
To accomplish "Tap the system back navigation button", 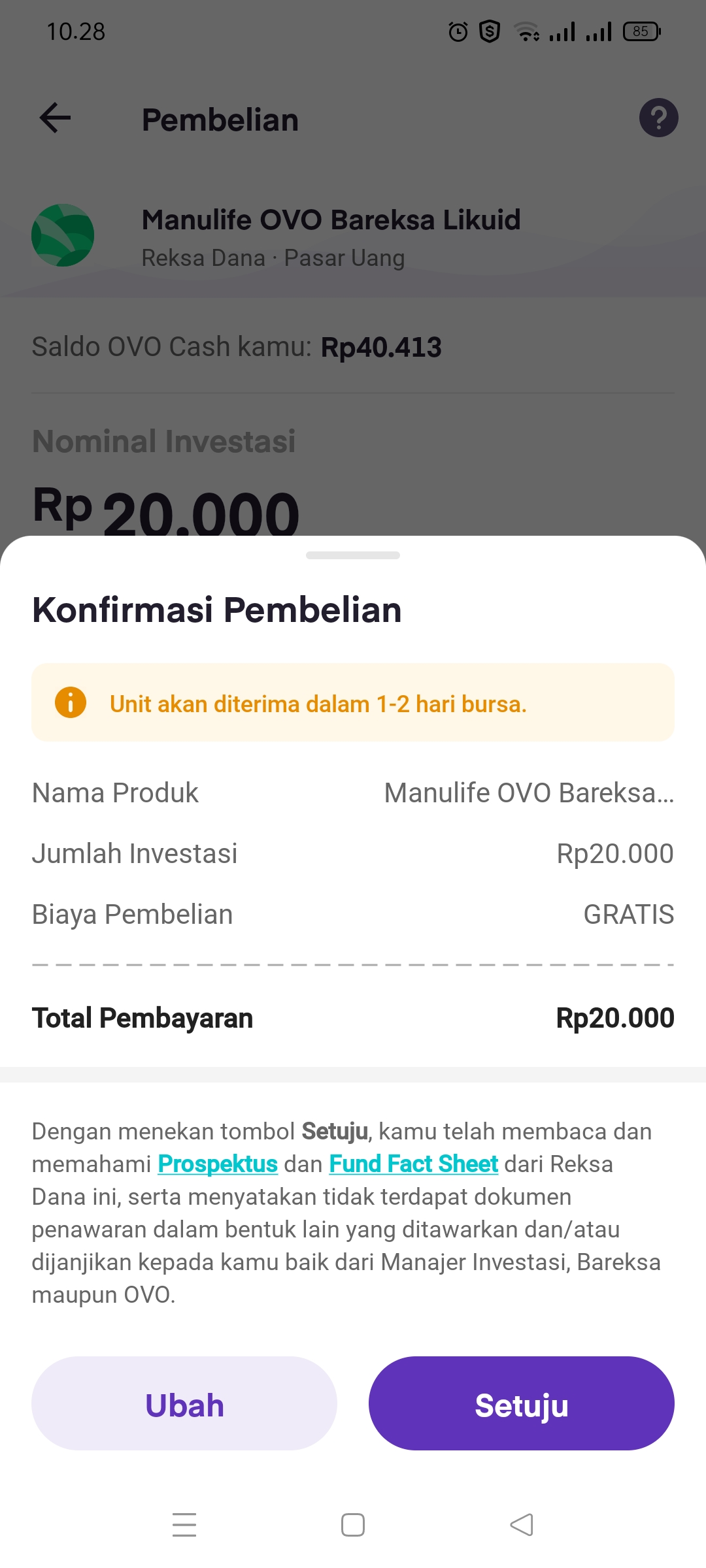I will tap(522, 1525).
